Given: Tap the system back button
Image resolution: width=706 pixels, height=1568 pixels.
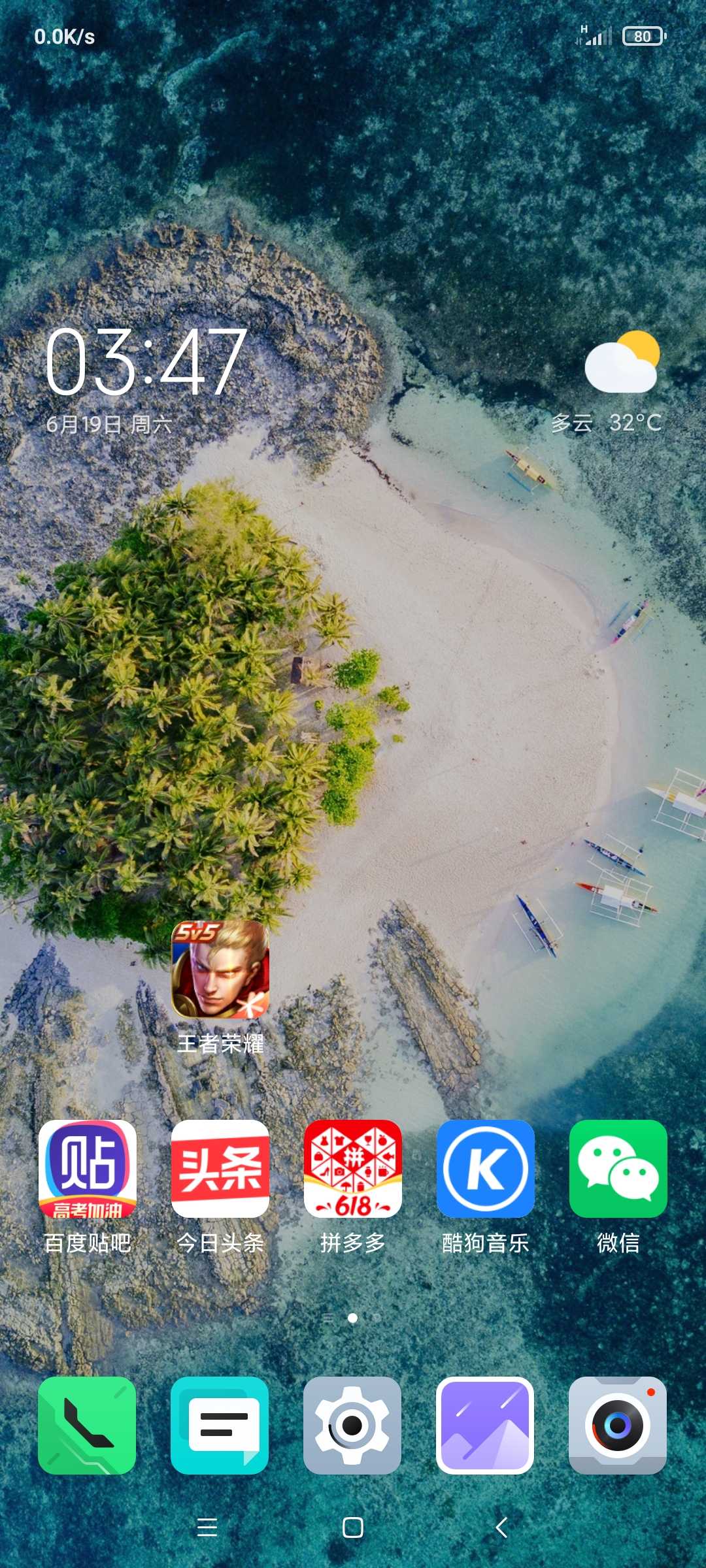Looking at the screenshot, I should [x=501, y=1527].
